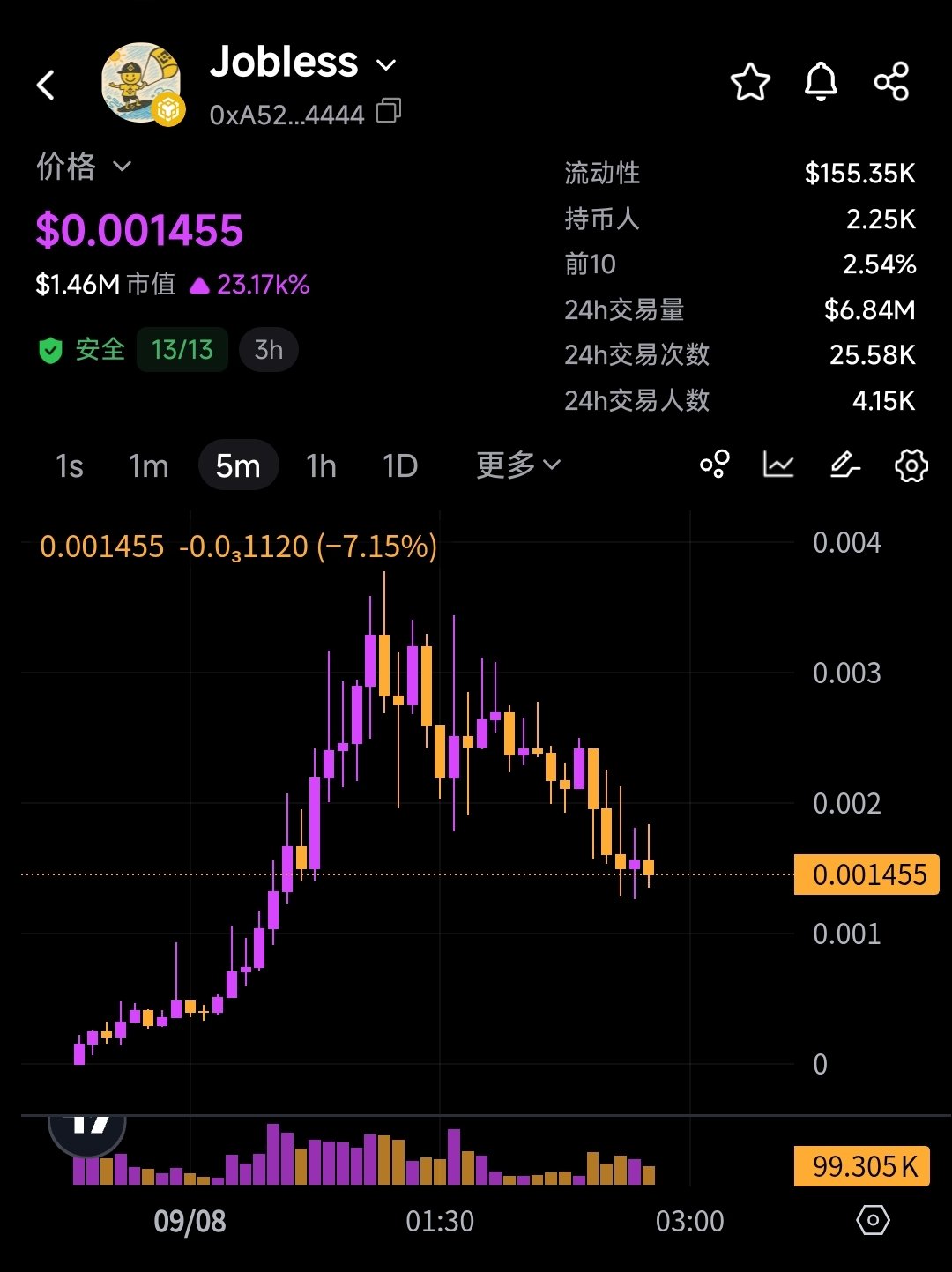Tap the hexagon icon beside the time axis

[873, 1221]
